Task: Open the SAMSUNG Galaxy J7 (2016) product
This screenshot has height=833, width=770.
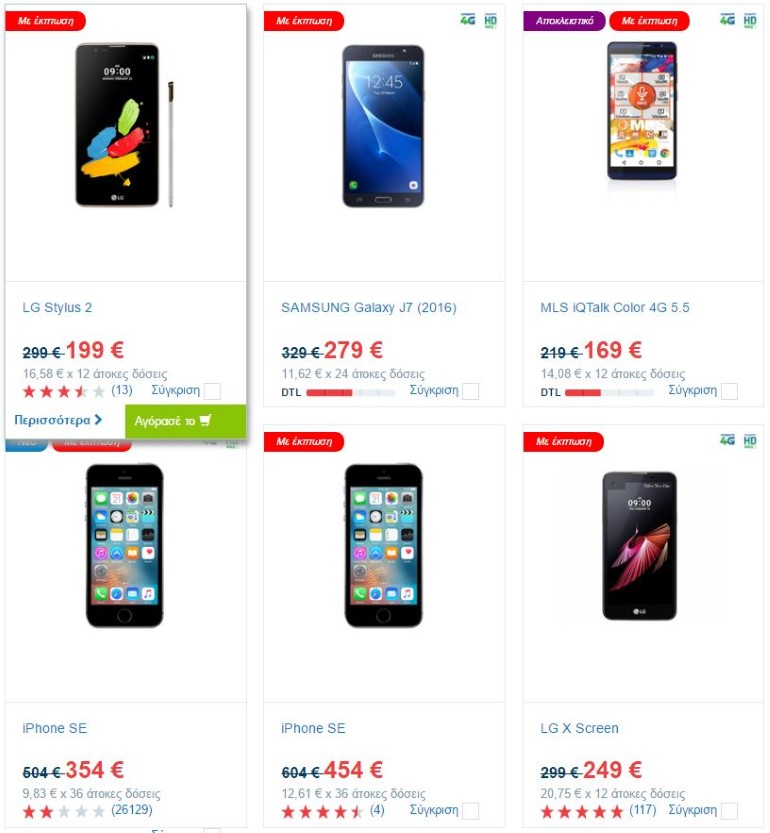Action: click(368, 307)
